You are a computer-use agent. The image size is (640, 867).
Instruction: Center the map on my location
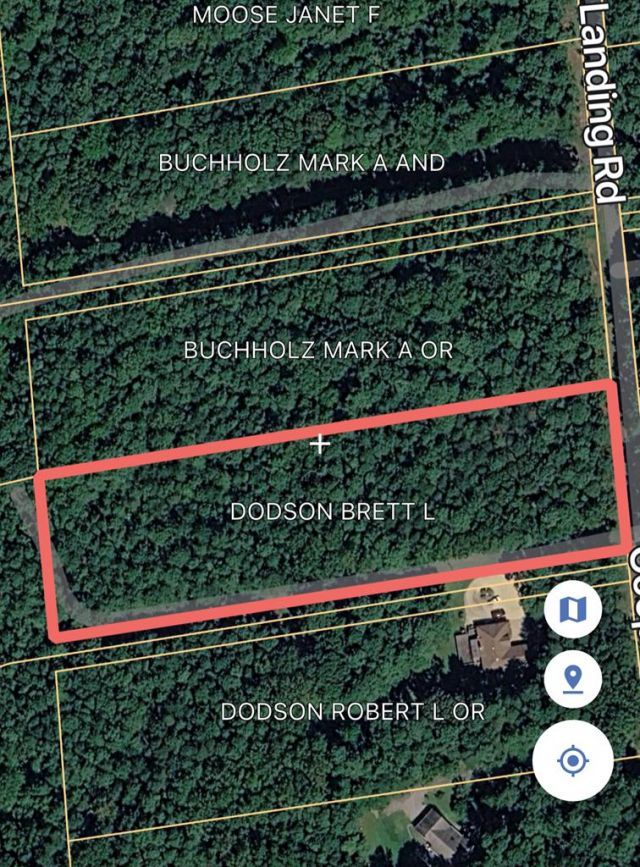point(573,761)
